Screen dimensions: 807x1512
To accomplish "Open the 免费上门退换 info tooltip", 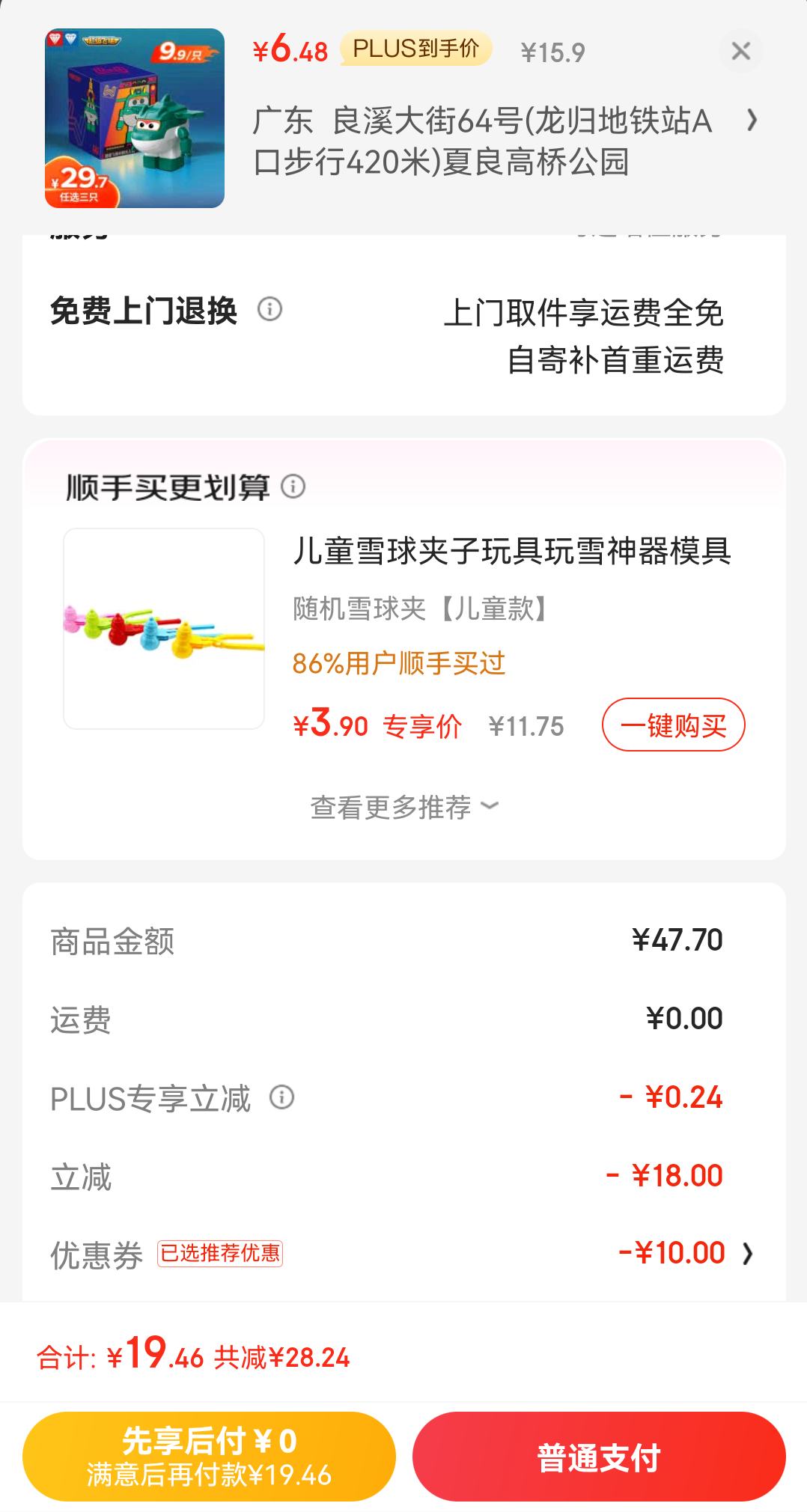I will [x=270, y=310].
